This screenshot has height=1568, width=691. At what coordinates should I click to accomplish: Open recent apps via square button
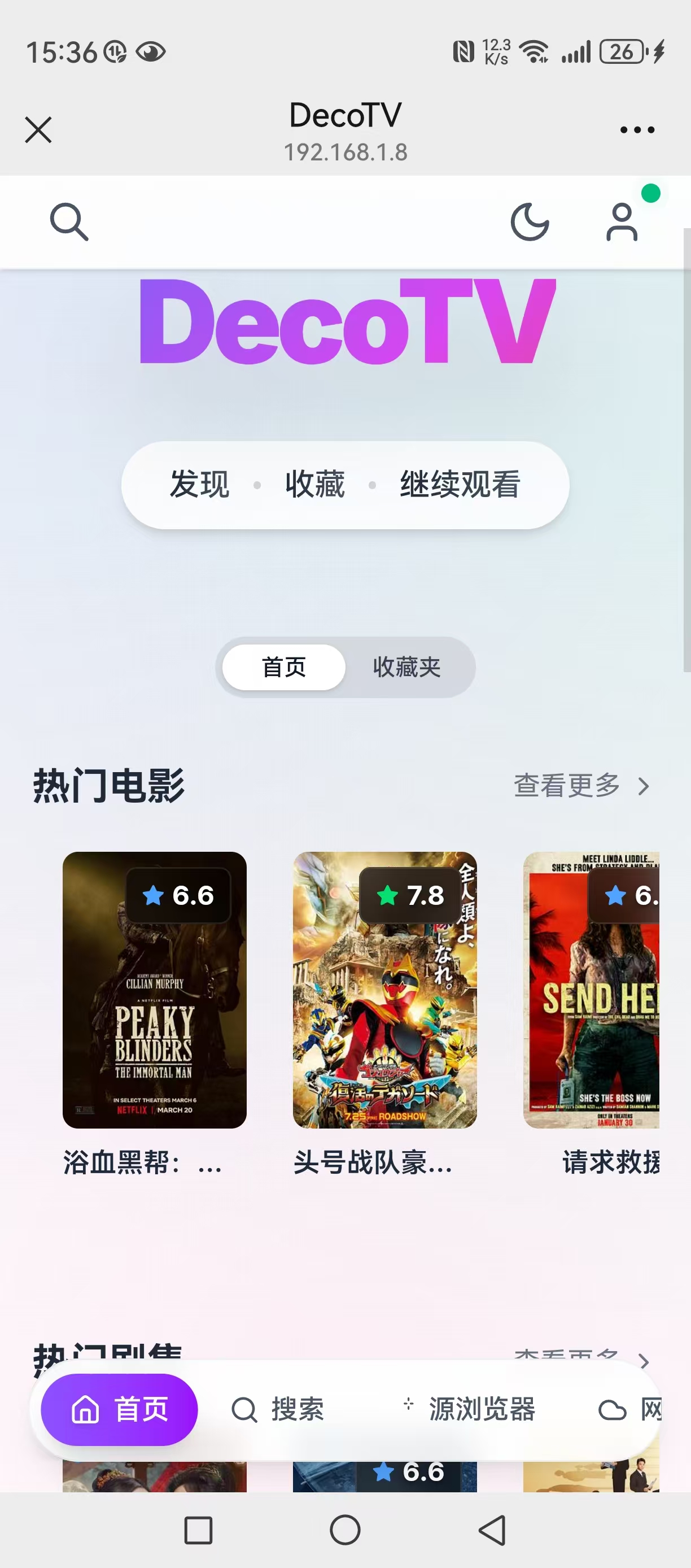coord(198,1530)
